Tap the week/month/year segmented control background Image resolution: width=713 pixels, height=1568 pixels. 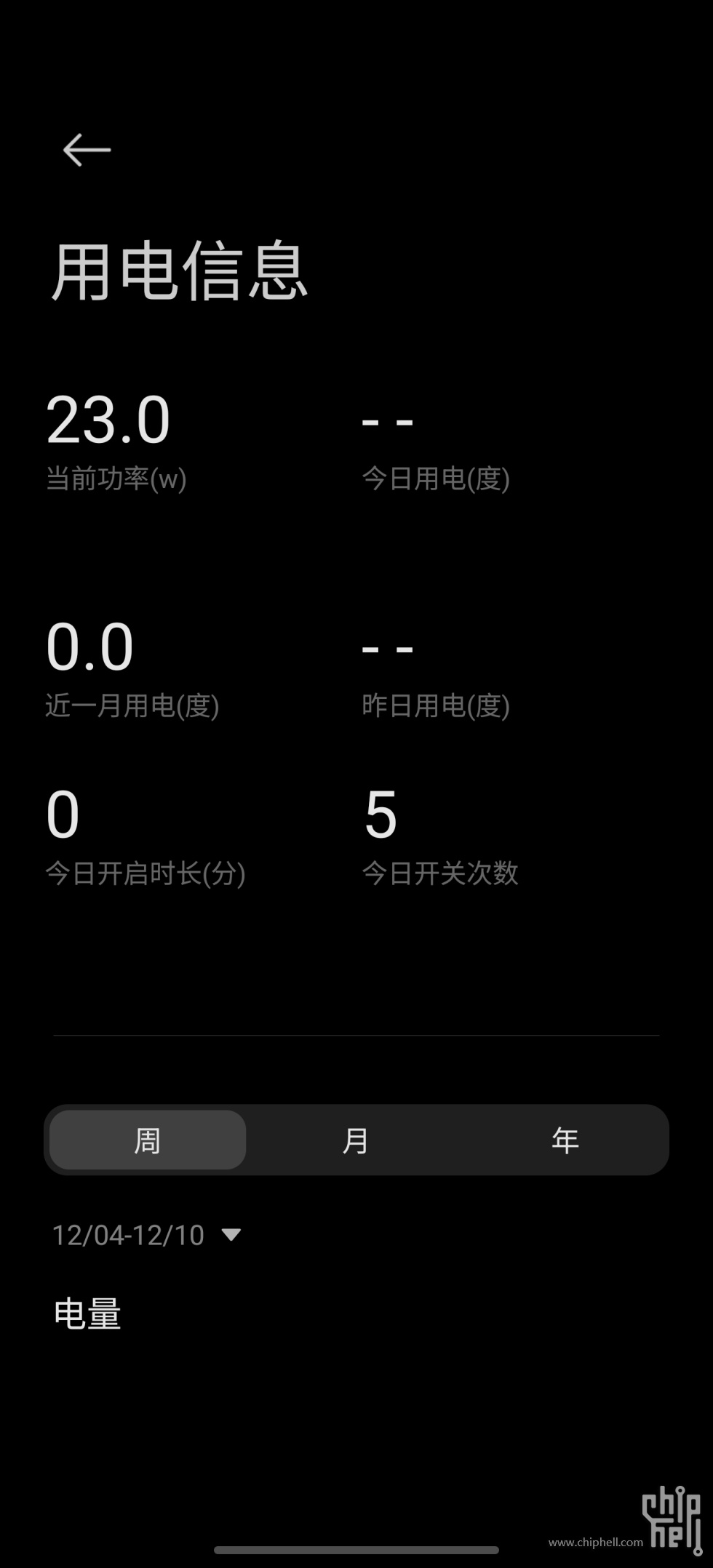(x=356, y=1140)
